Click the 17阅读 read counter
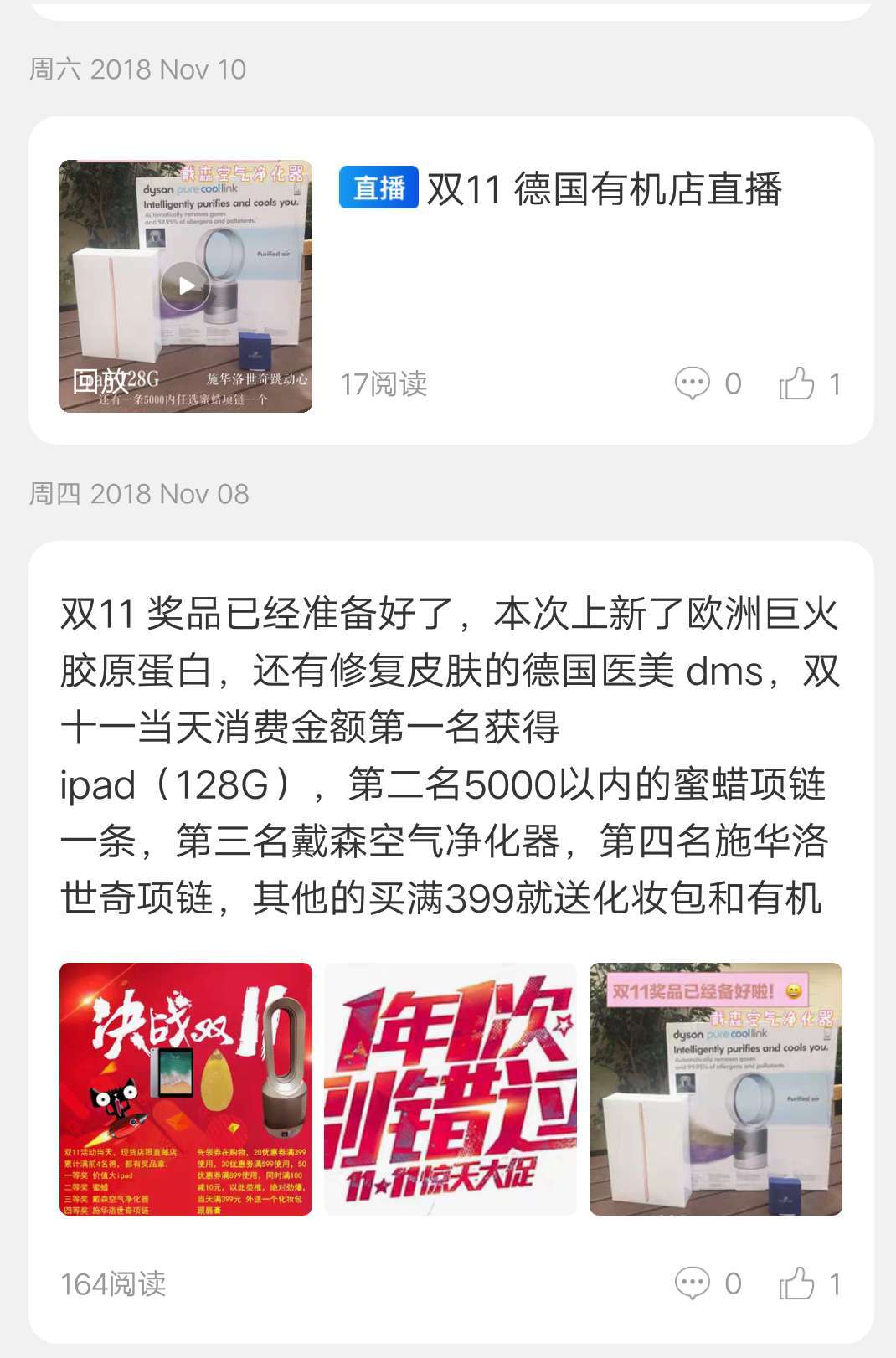The width and height of the screenshot is (896, 1358). 384,383
